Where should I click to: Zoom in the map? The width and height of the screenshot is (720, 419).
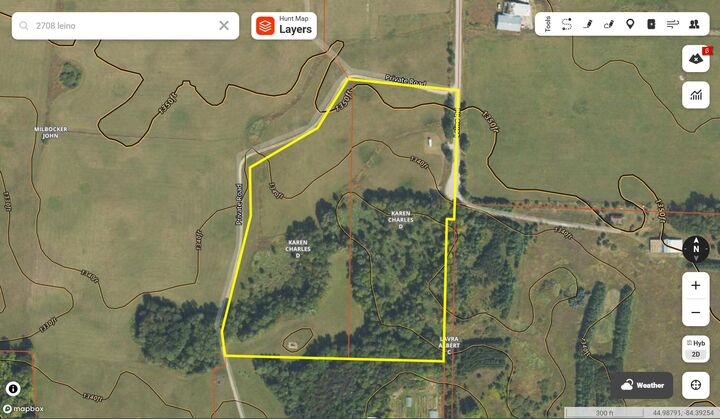point(695,285)
